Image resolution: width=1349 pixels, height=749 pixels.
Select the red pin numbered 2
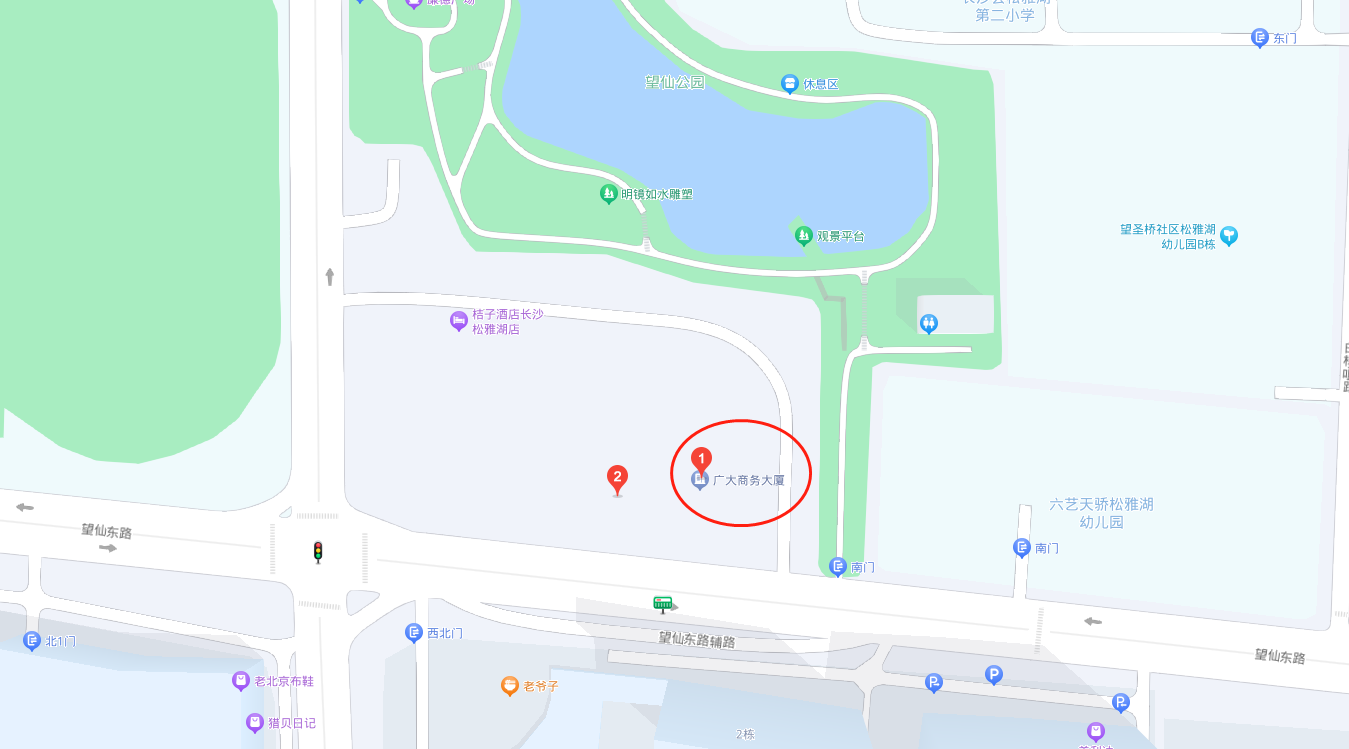click(618, 477)
